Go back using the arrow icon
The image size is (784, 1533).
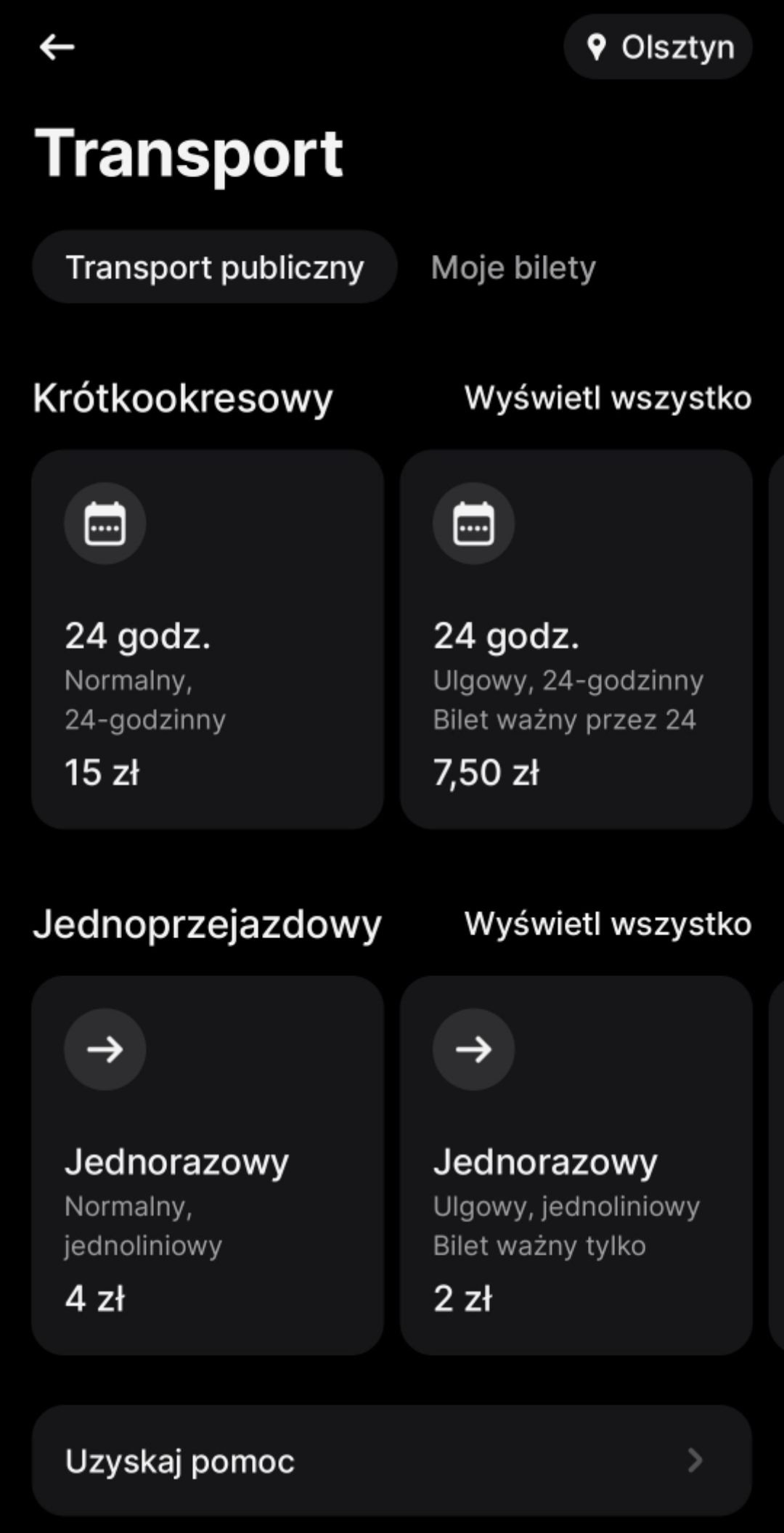coord(57,48)
